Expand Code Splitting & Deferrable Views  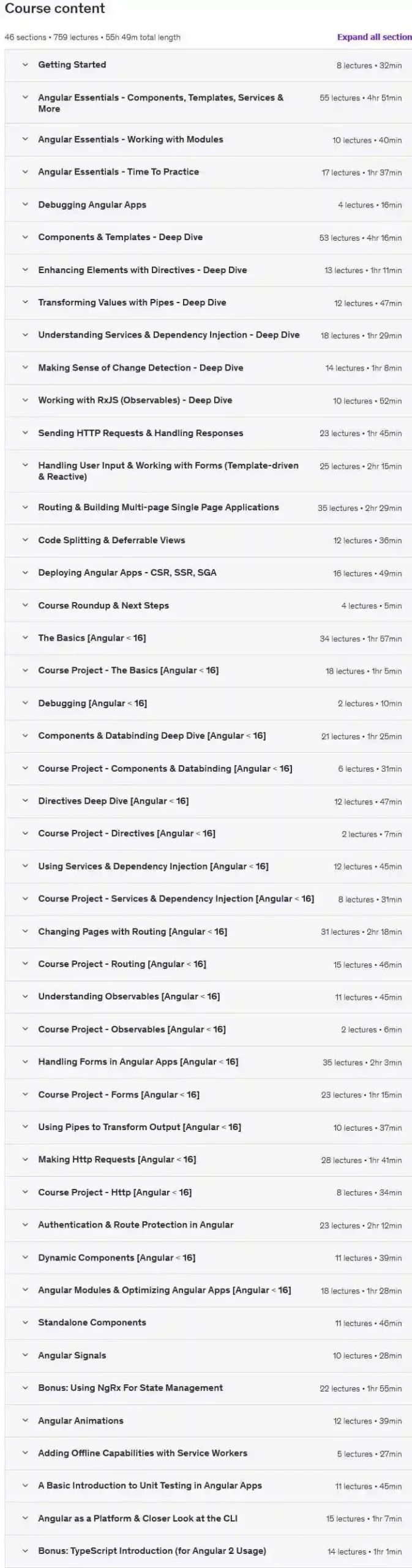pyautogui.click(x=111, y=540)
